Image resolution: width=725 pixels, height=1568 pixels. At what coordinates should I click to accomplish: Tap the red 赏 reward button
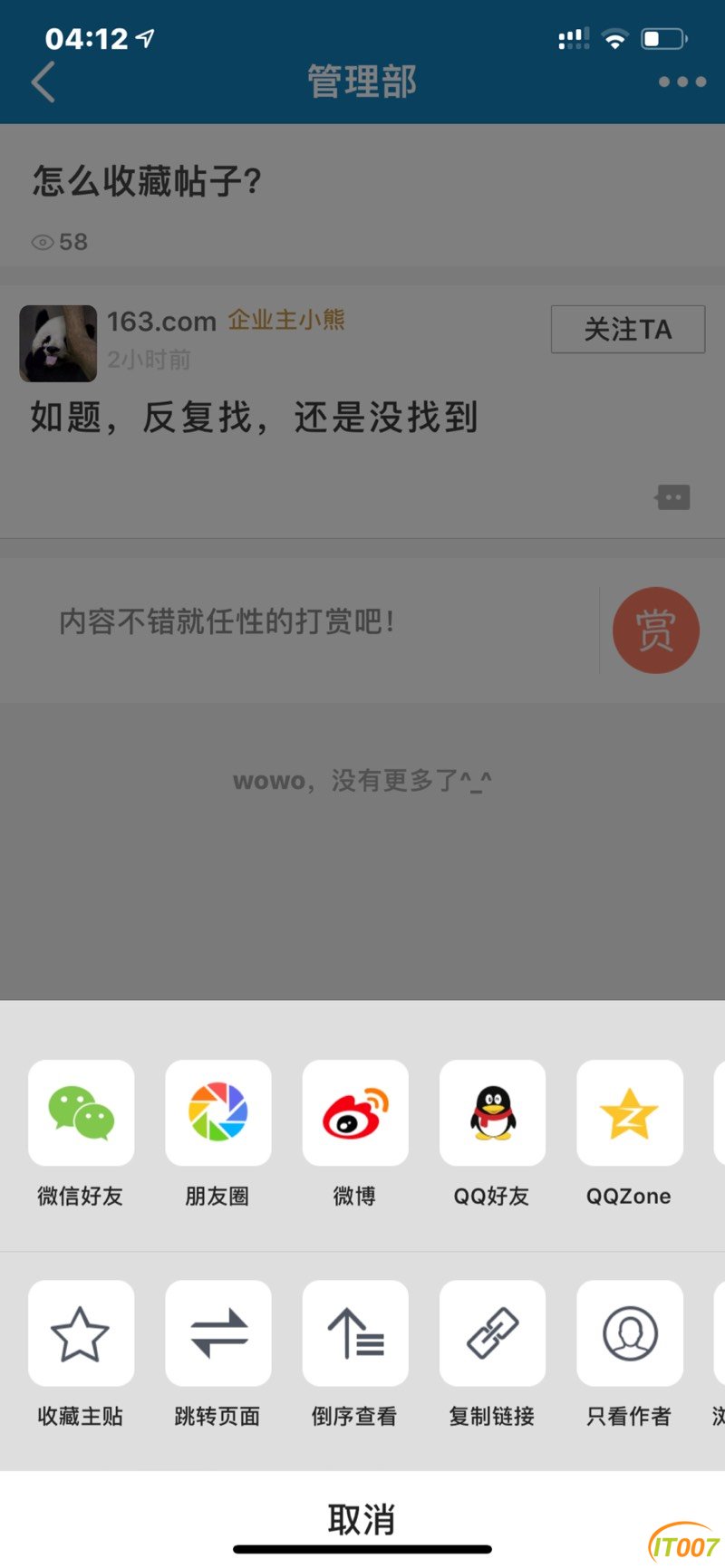point(655,630)
